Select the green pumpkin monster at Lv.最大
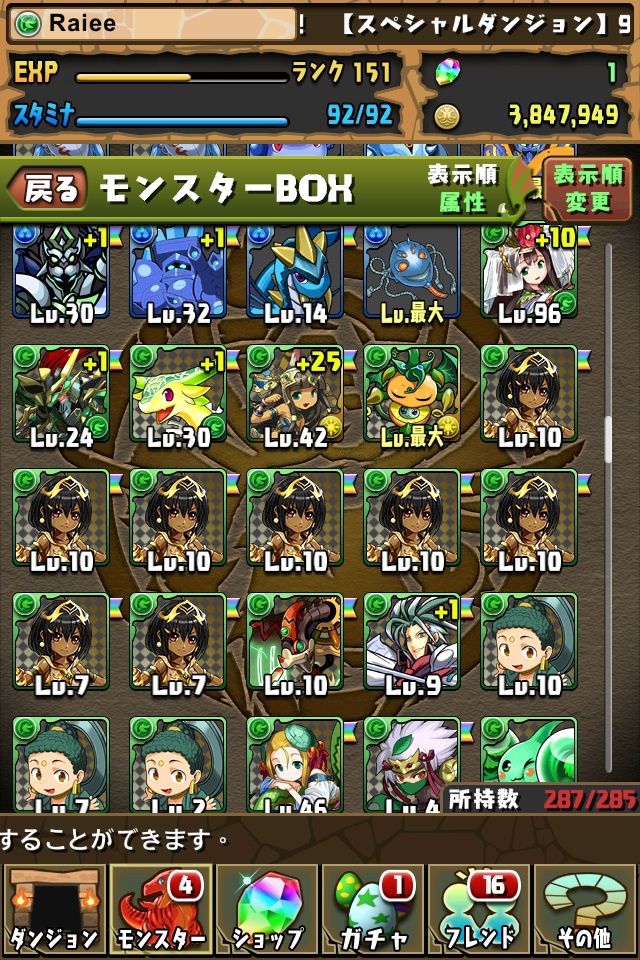Screen dimensions: 640x960 click(x=411, y=393)
